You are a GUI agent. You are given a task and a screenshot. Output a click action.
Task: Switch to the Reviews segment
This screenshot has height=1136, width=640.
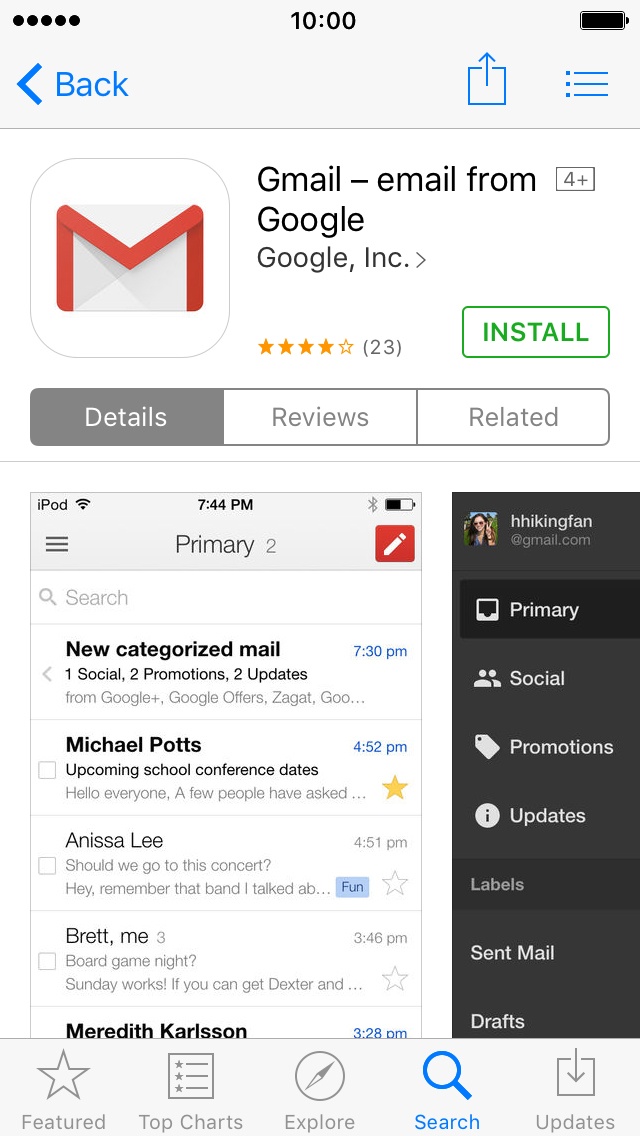320,417
